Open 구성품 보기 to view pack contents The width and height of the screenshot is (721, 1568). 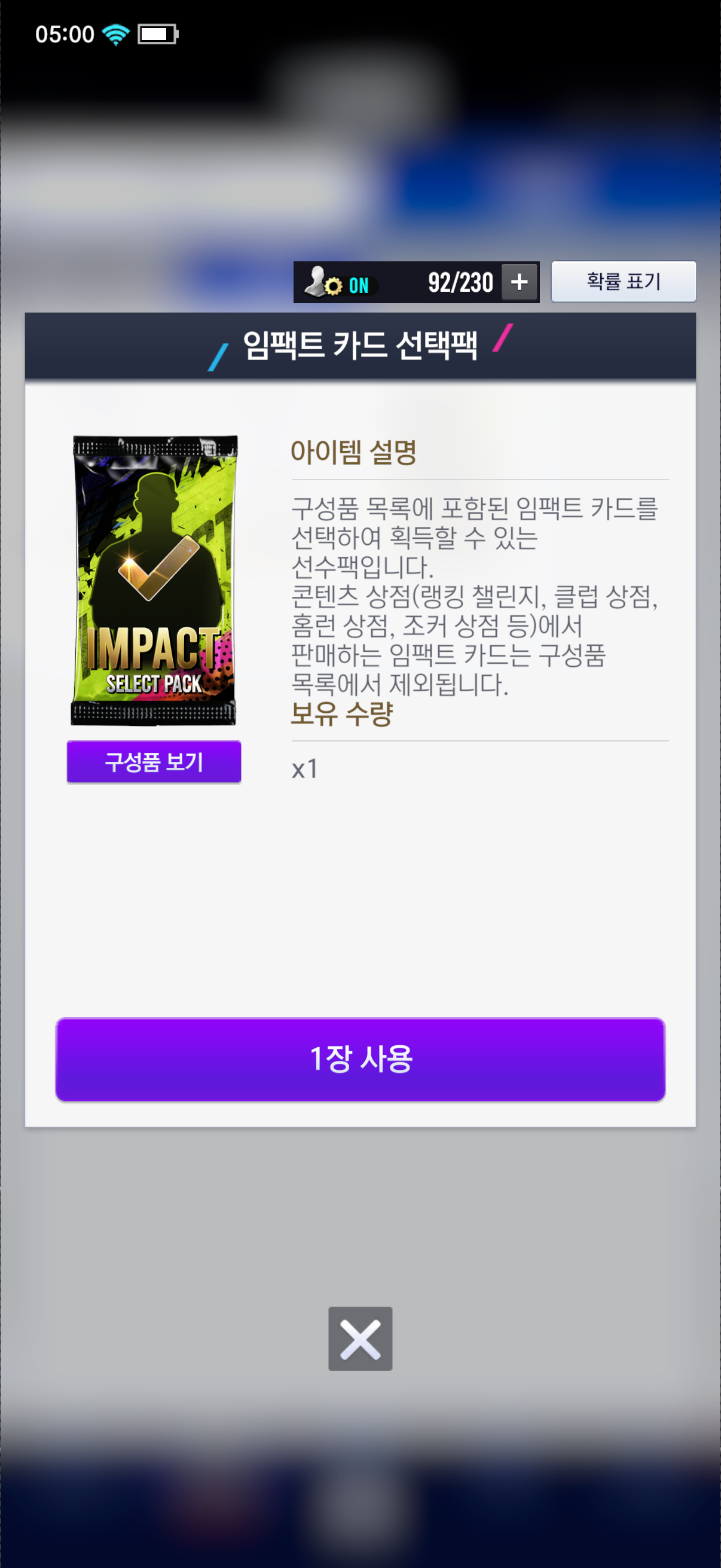point(154,761)
